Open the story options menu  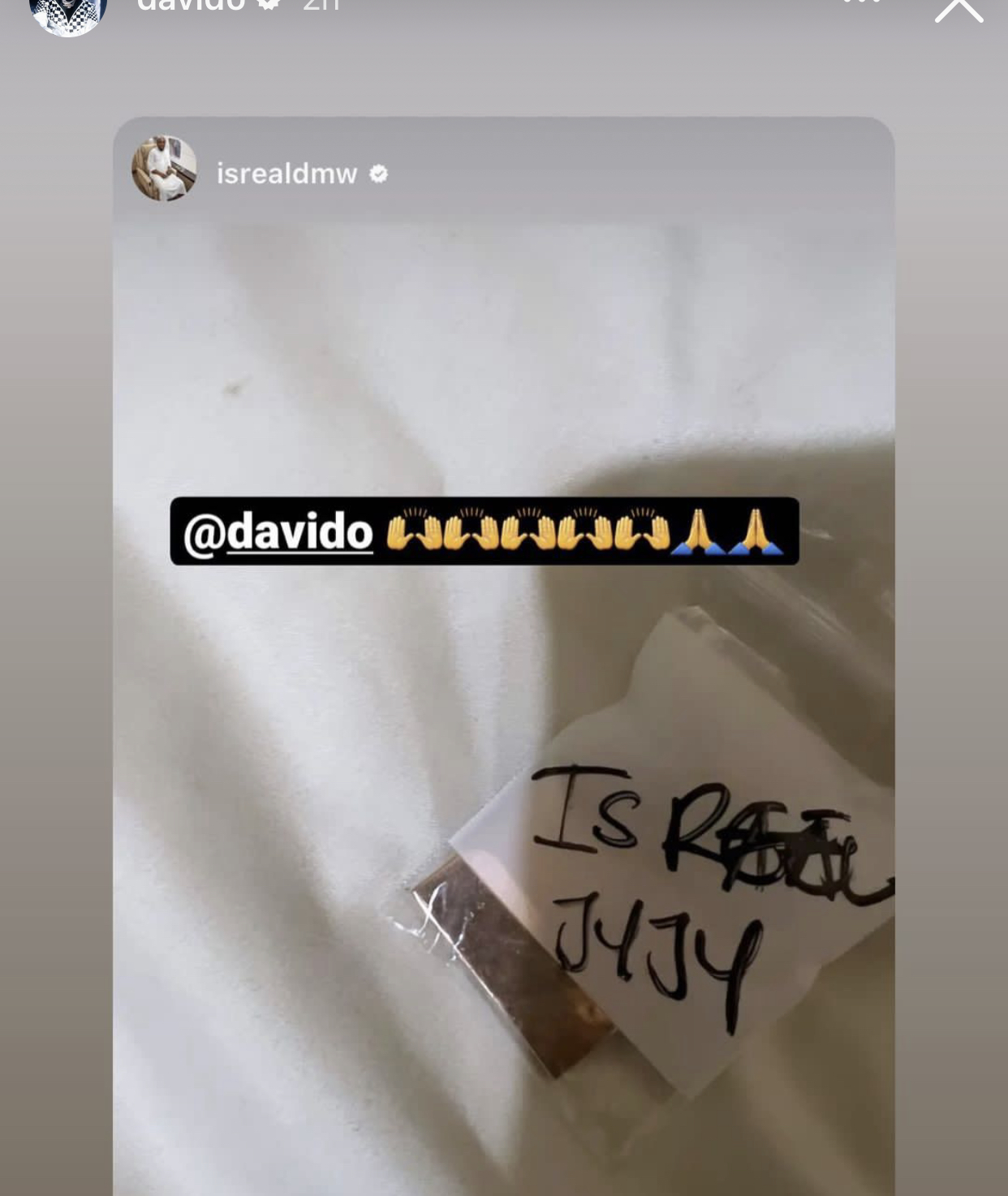coord(862,3)
